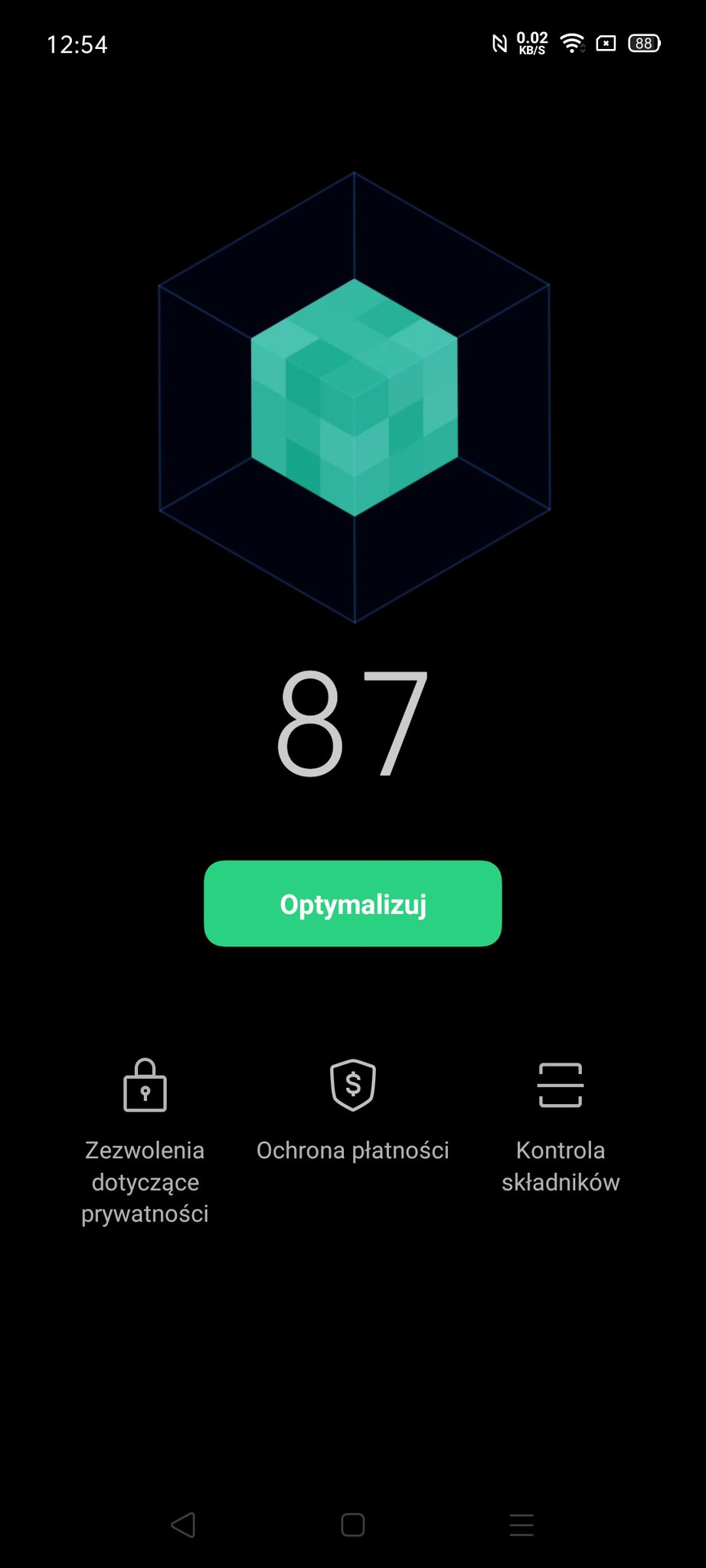
Task: Go back with the navigation bar arrow
Action: click(183, 1524)
